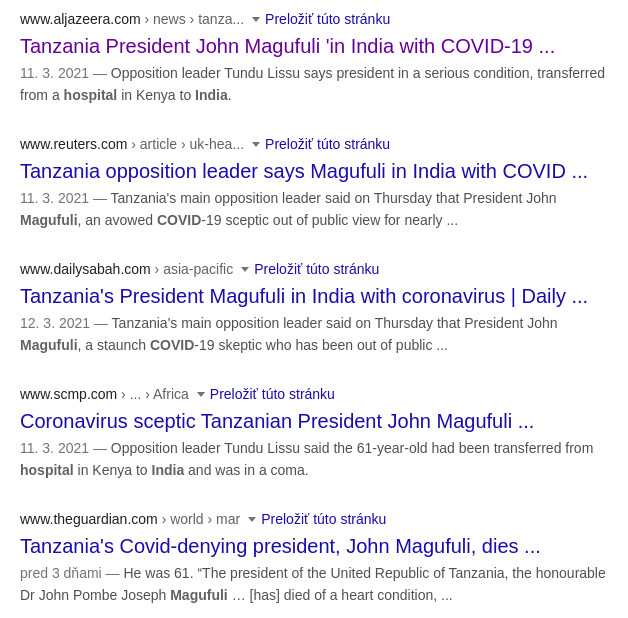Expand dropdown arrow next to the aljazeera.com URL

[256, 19]
